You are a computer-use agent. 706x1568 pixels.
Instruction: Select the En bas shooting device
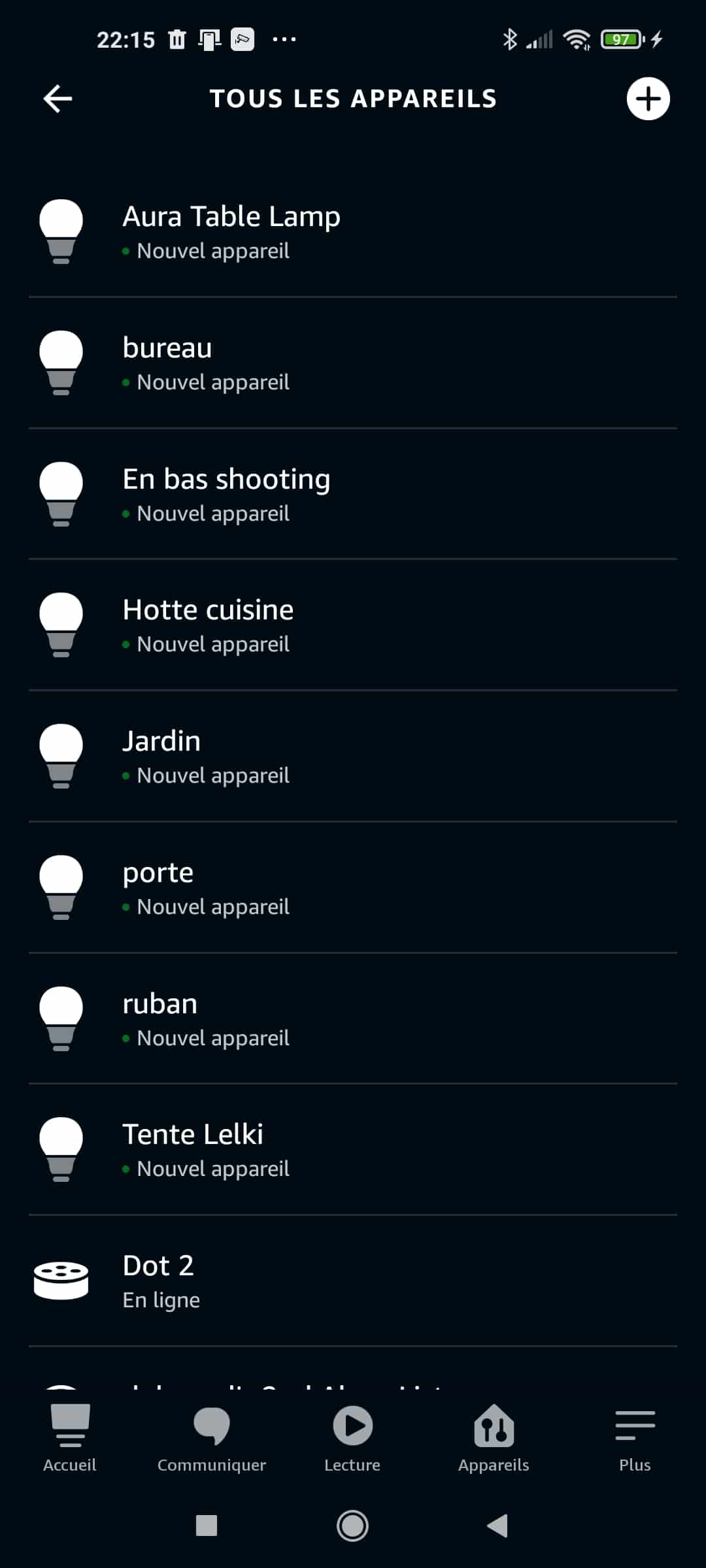click(x=353, y=495)
